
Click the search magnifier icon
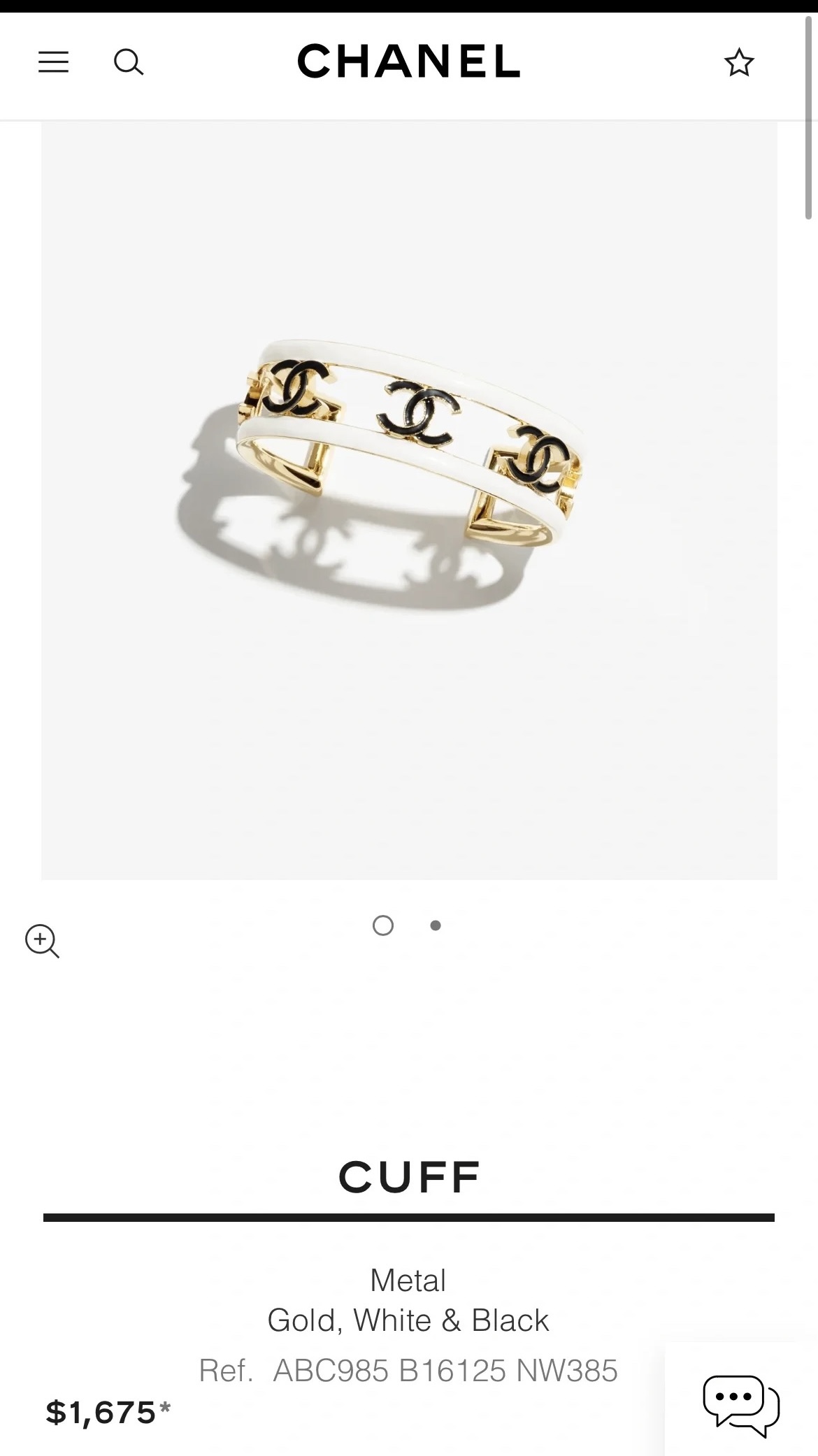click(x=129, y=63)
